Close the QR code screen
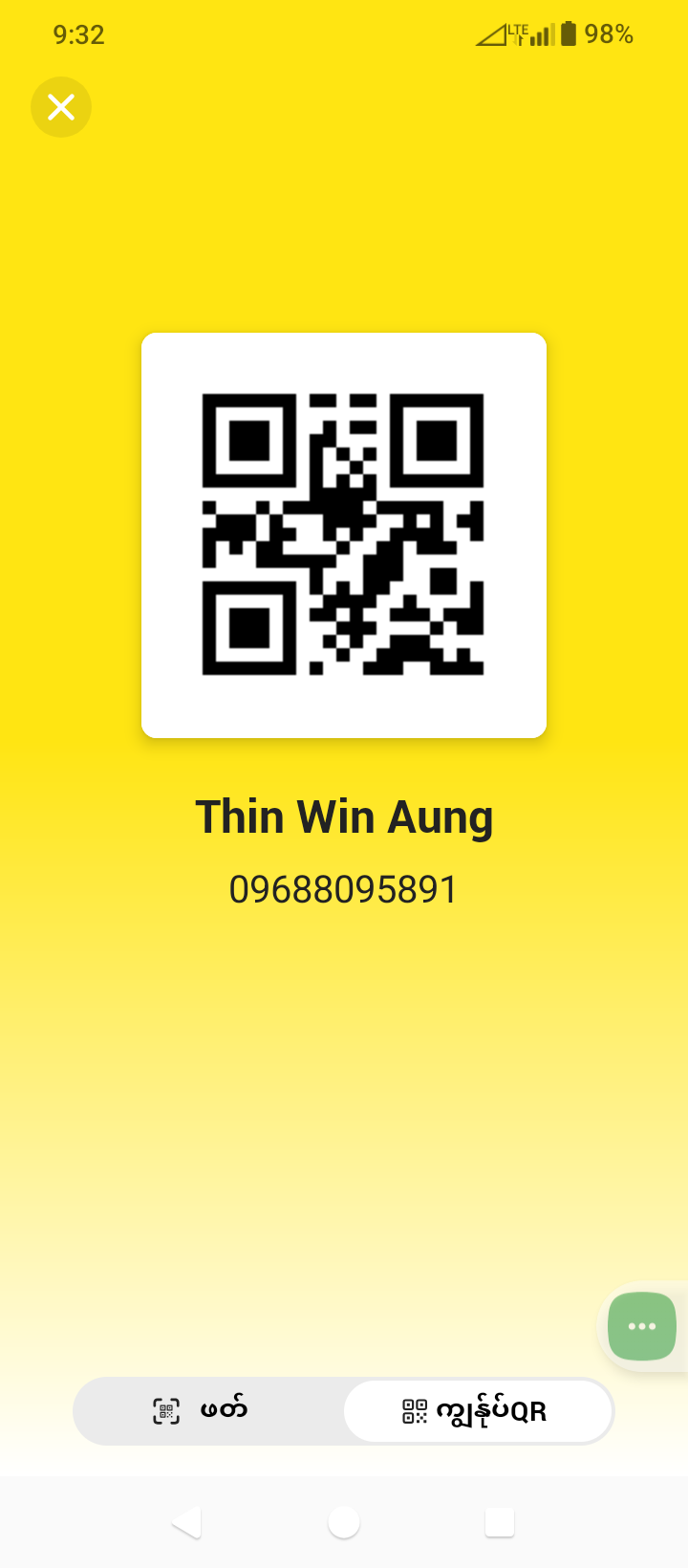Screen dimensions: 688x1568 tap(61, 107)
